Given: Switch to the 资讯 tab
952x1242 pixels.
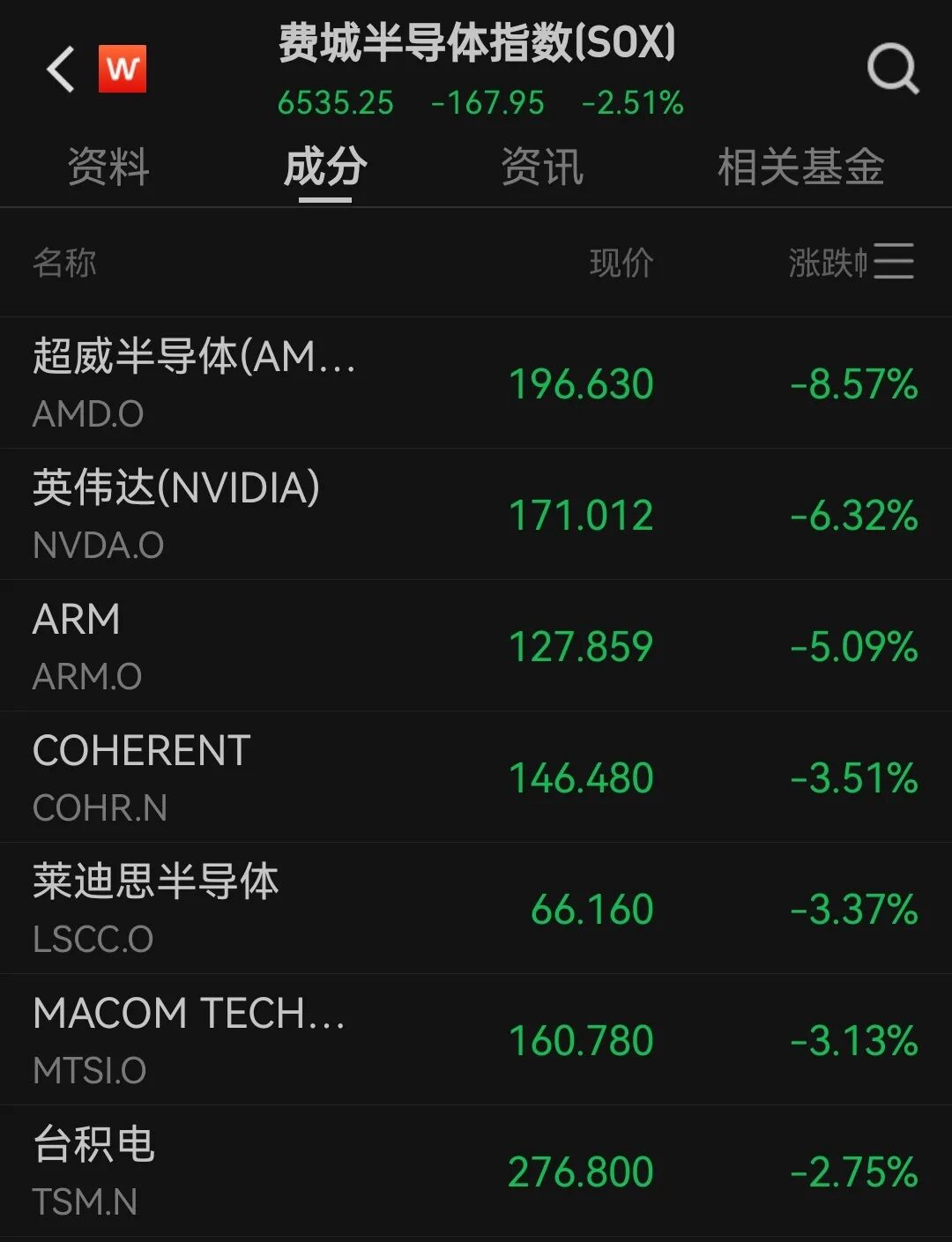Looking at the screenshot, I should click(542, 167).
